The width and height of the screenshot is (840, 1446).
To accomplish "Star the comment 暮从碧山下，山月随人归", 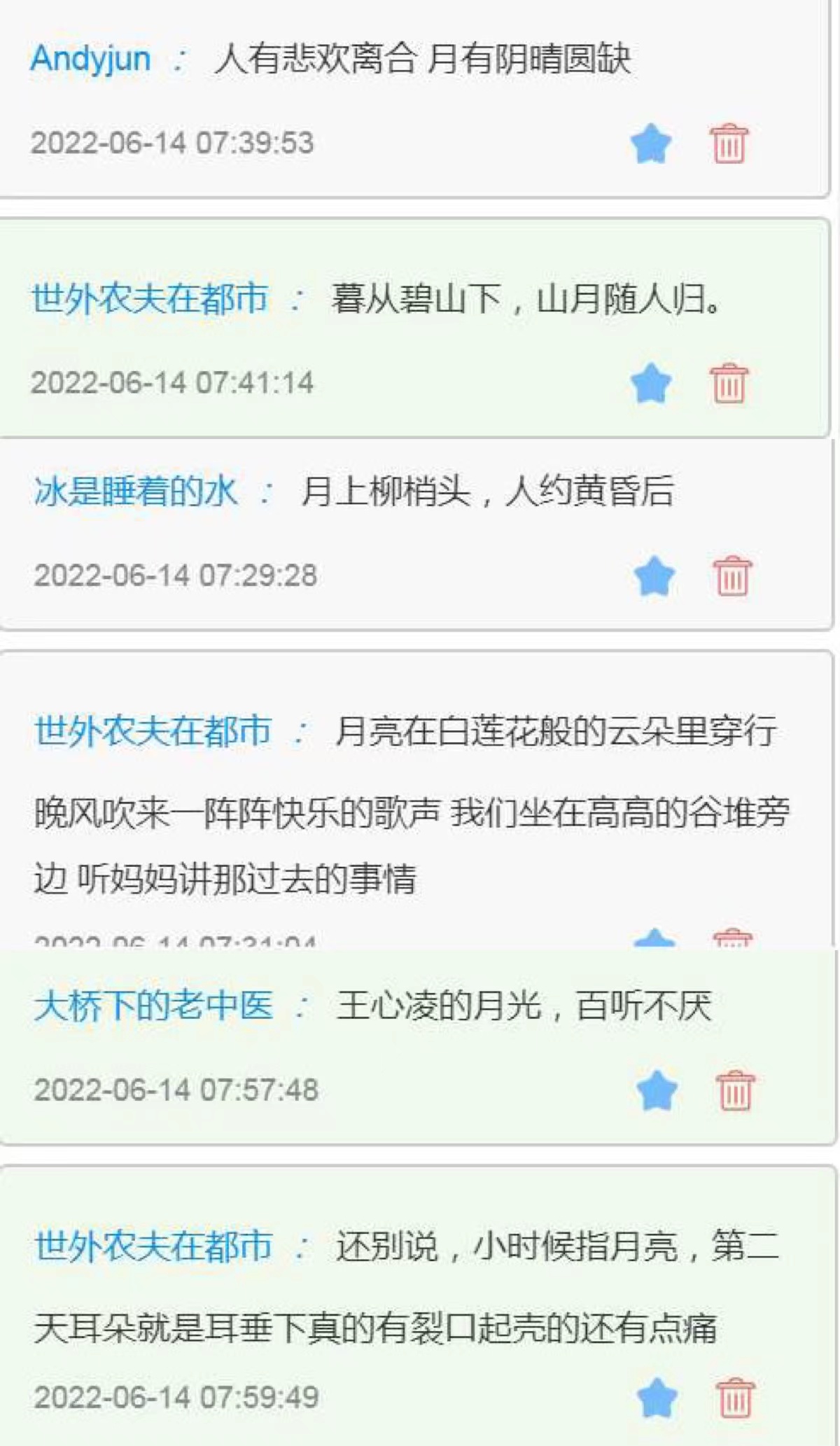I will pos(651,383).
